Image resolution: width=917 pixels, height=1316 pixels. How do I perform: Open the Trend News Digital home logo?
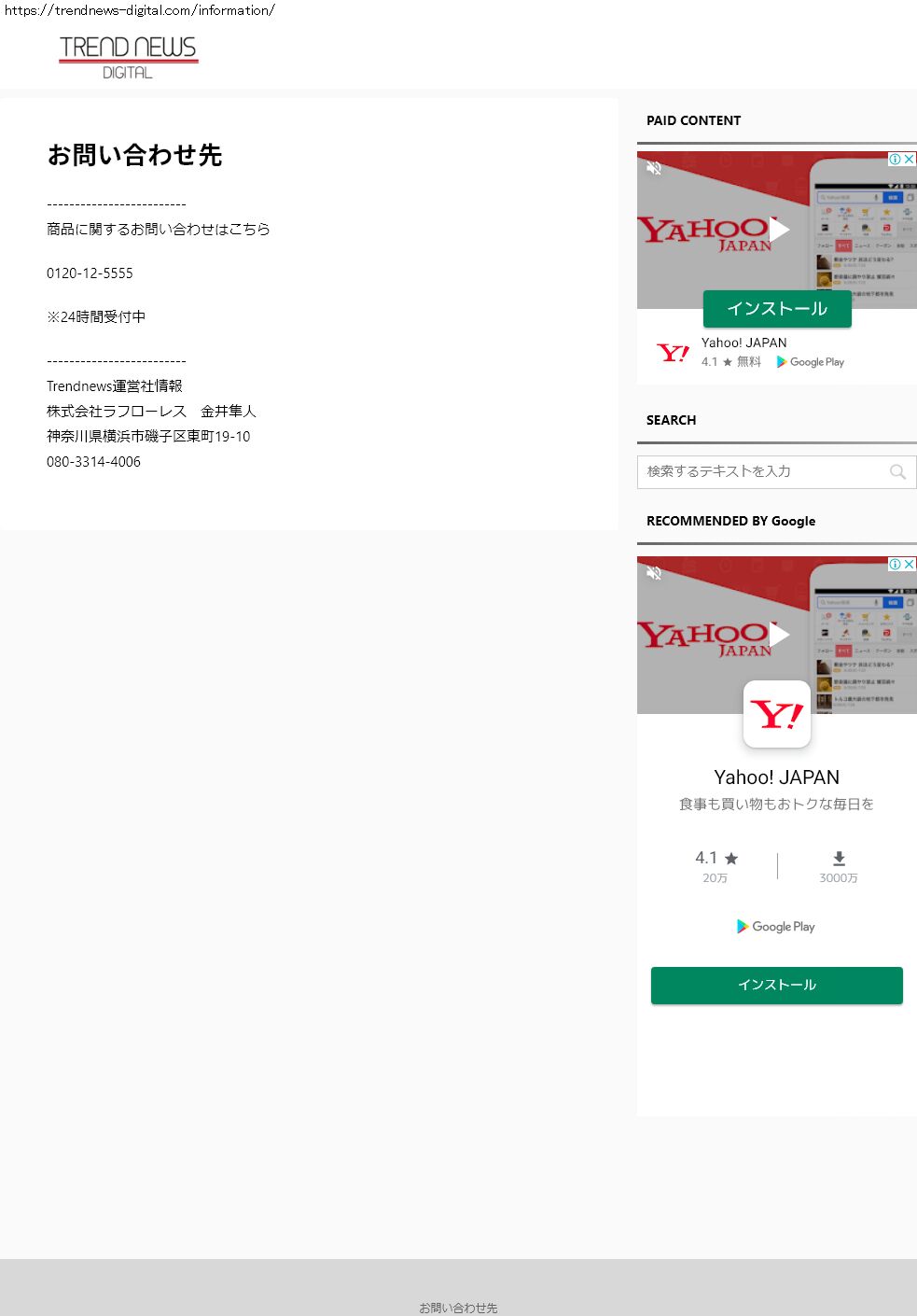(x=128, y=57)
